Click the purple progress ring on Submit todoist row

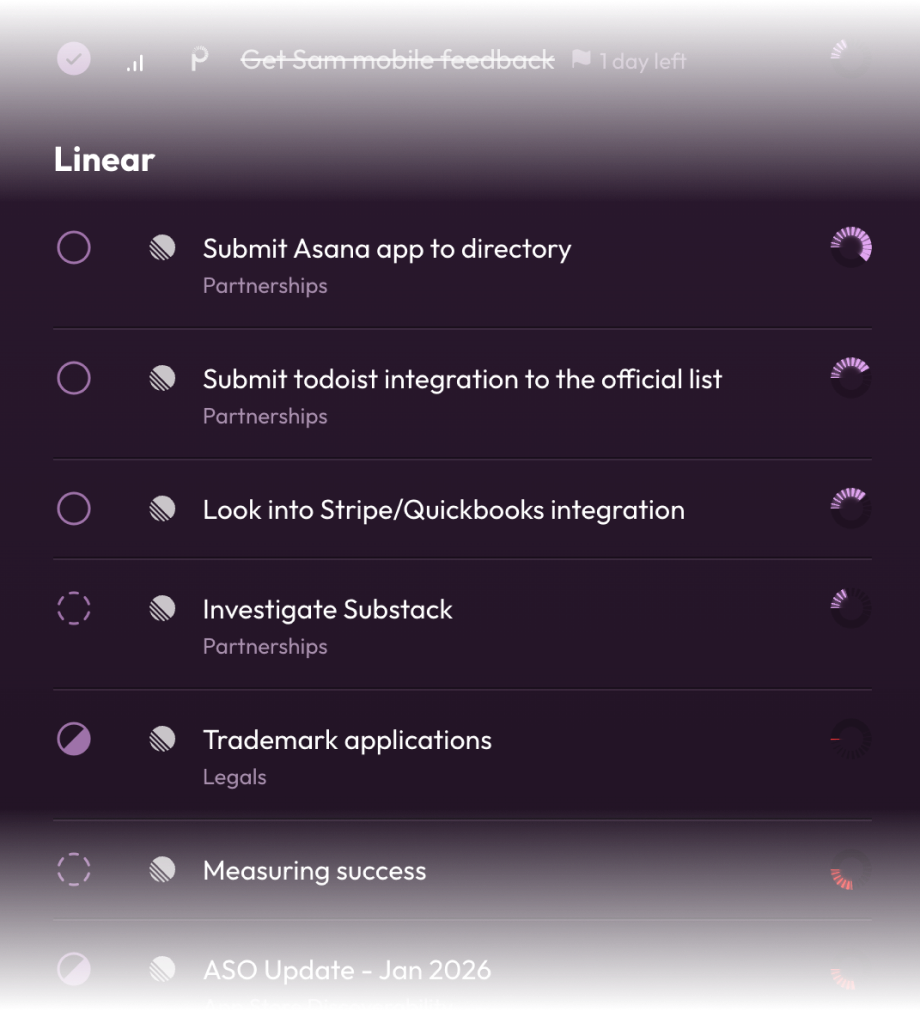coord(849,377)
